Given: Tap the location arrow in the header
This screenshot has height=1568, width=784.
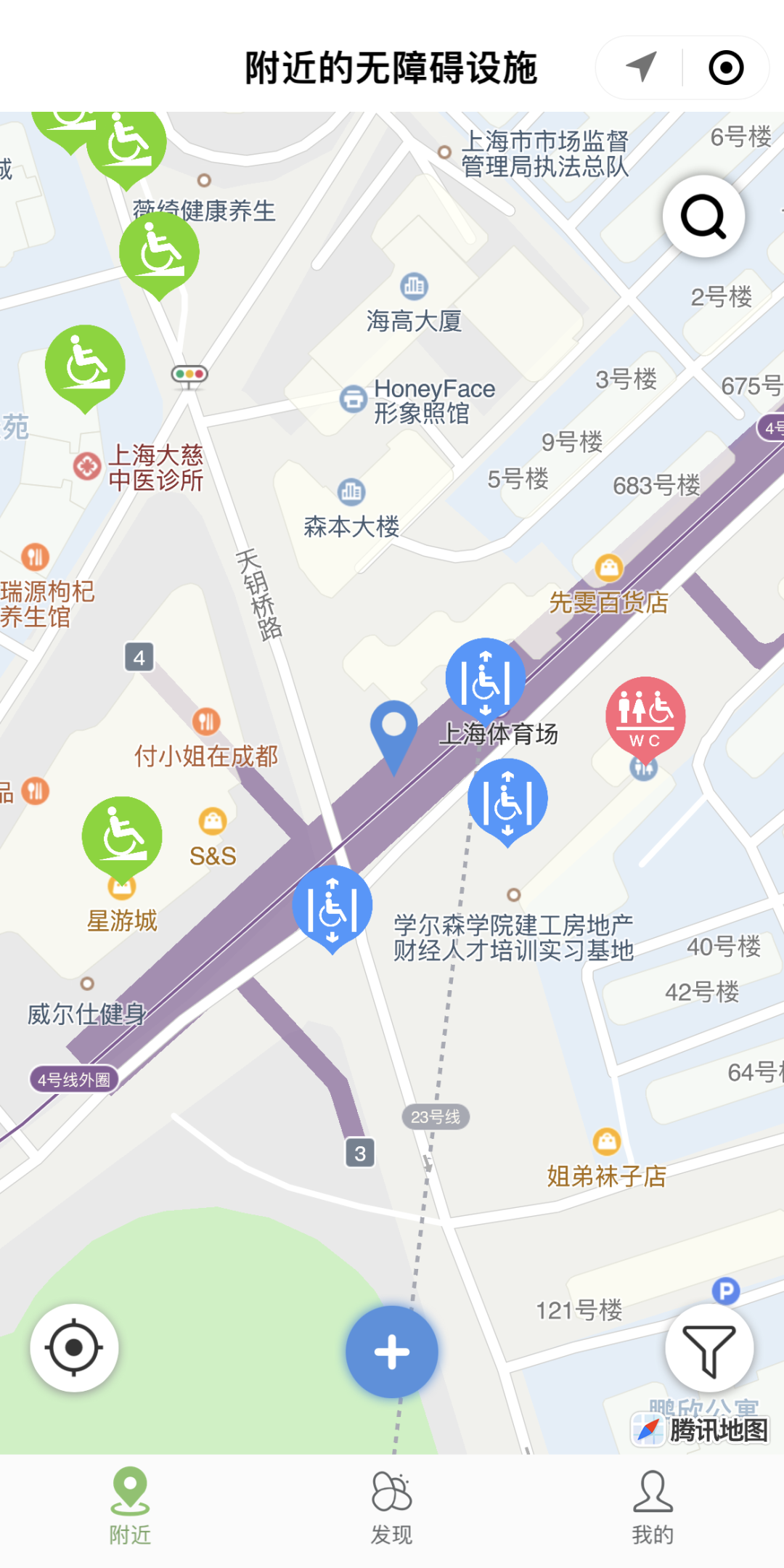Looking at the screenshot, I should [641, 68].
